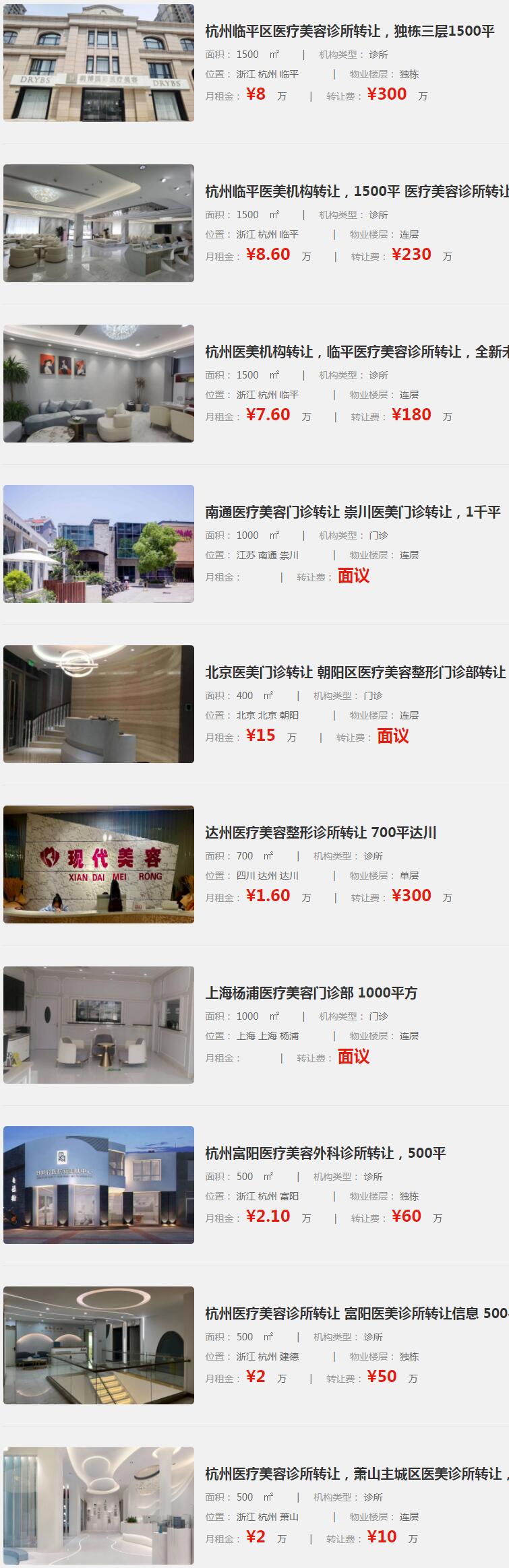This screenshot has width=509, height=1568.
Task: Select the 南通医疗美容门诊转让 崇川 listing
Action: (x=353, y=513)
